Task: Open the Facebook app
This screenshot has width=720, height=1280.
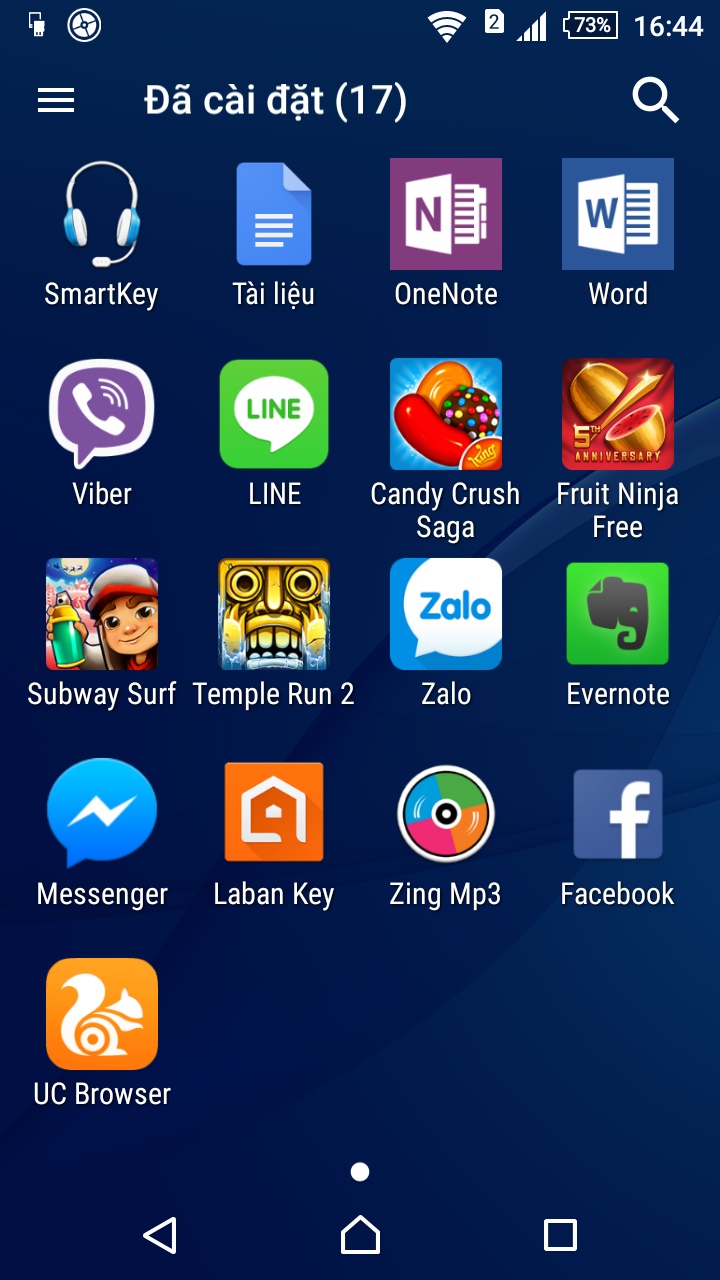Action: (x=618, y=813)
